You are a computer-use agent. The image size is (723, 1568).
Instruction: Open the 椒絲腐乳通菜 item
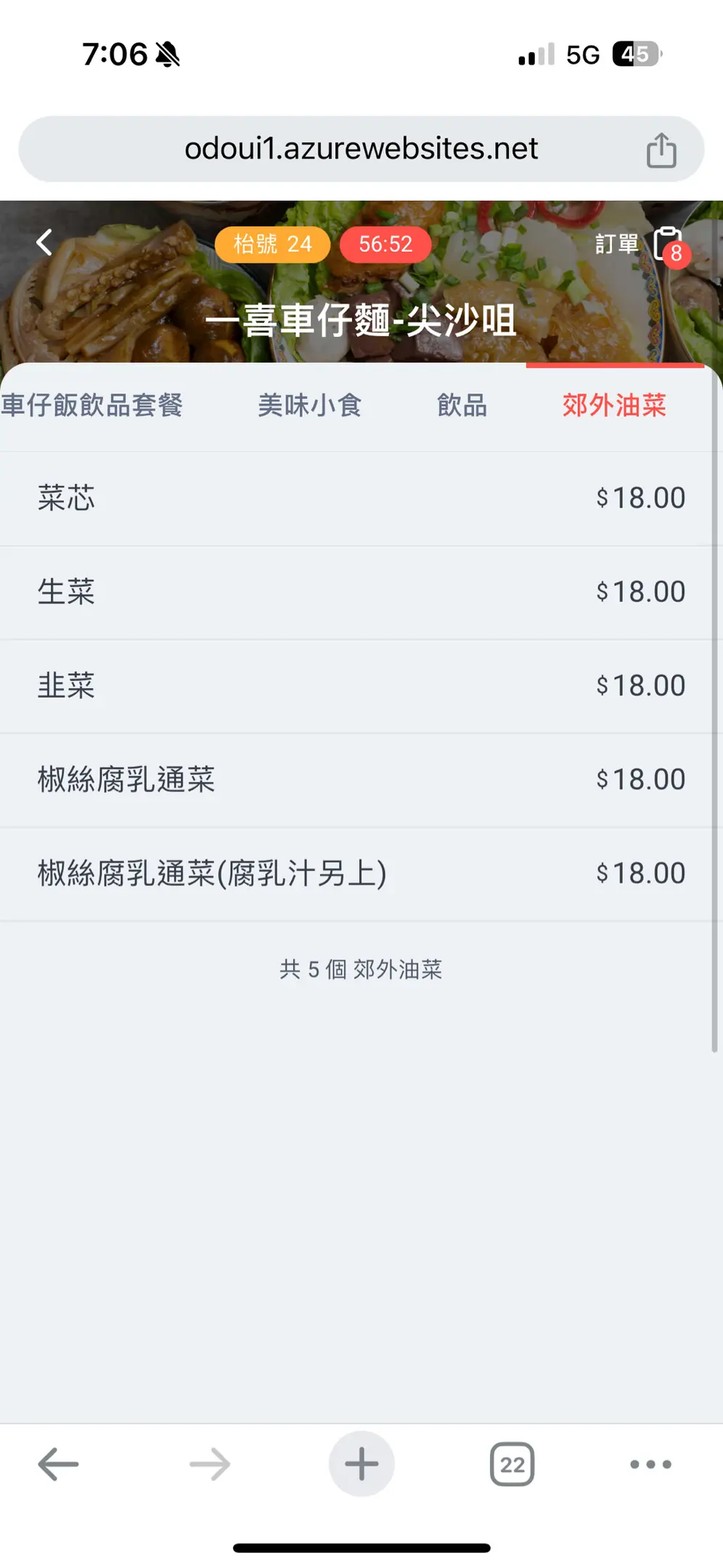click(356, 780)
